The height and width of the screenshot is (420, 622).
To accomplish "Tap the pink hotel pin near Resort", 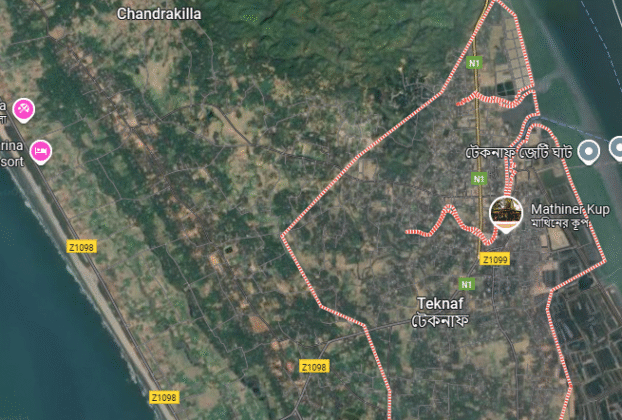I will tap(41, 151).
